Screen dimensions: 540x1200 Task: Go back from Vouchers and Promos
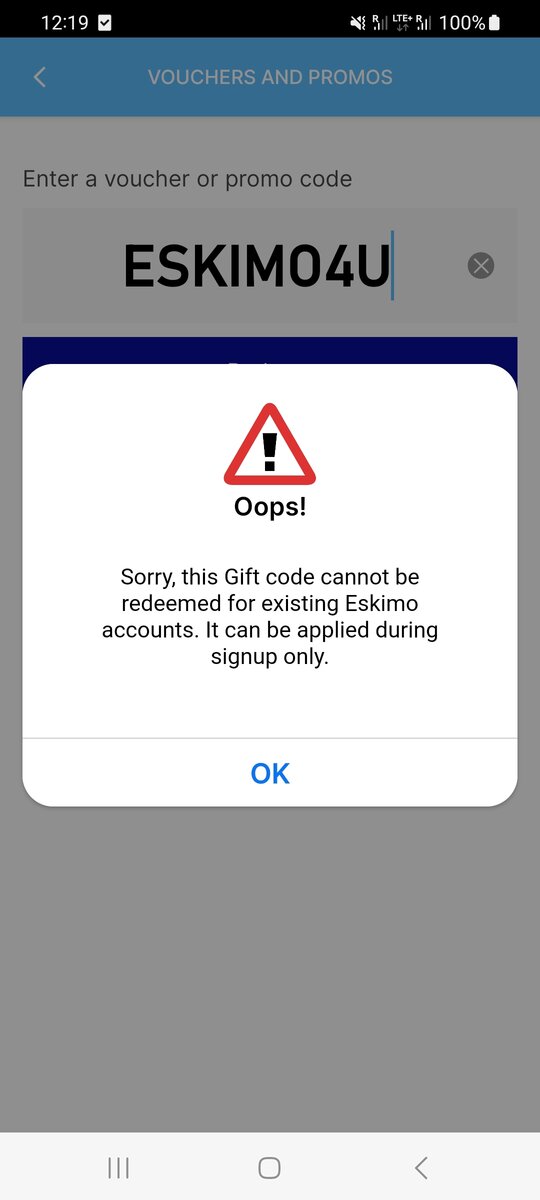tap(40, 77)
